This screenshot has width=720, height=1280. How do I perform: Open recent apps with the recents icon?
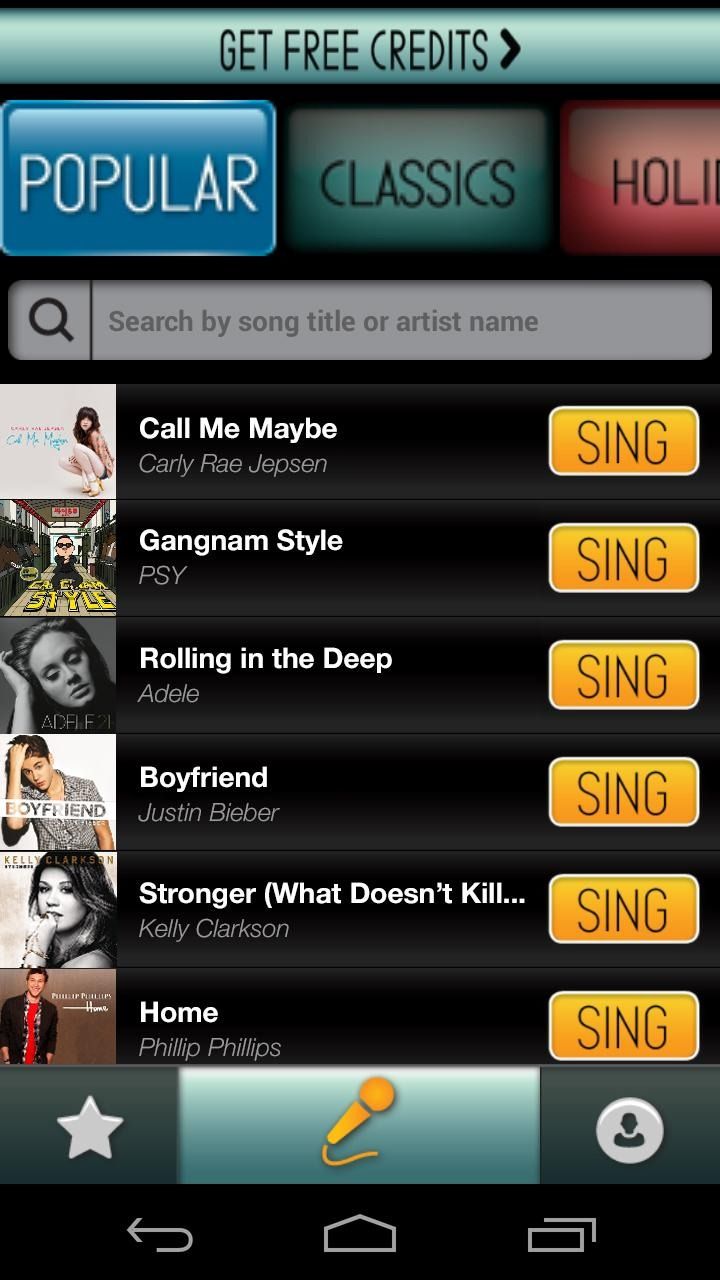click(x=560, y=1236)
